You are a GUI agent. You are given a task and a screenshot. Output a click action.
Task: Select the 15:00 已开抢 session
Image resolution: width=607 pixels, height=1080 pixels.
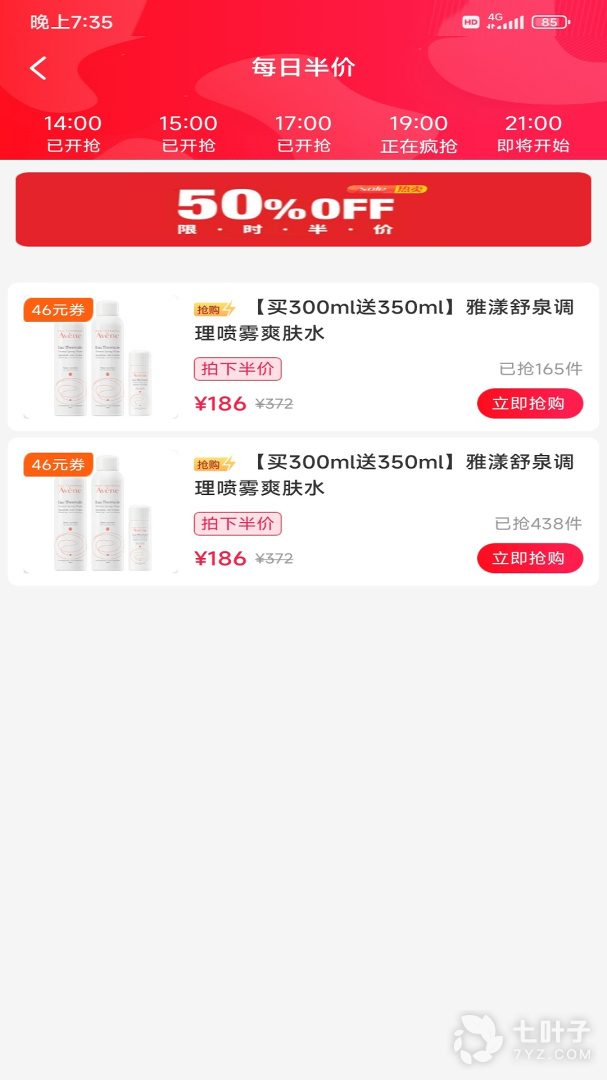pyautogui.click(x=188, y=134)
